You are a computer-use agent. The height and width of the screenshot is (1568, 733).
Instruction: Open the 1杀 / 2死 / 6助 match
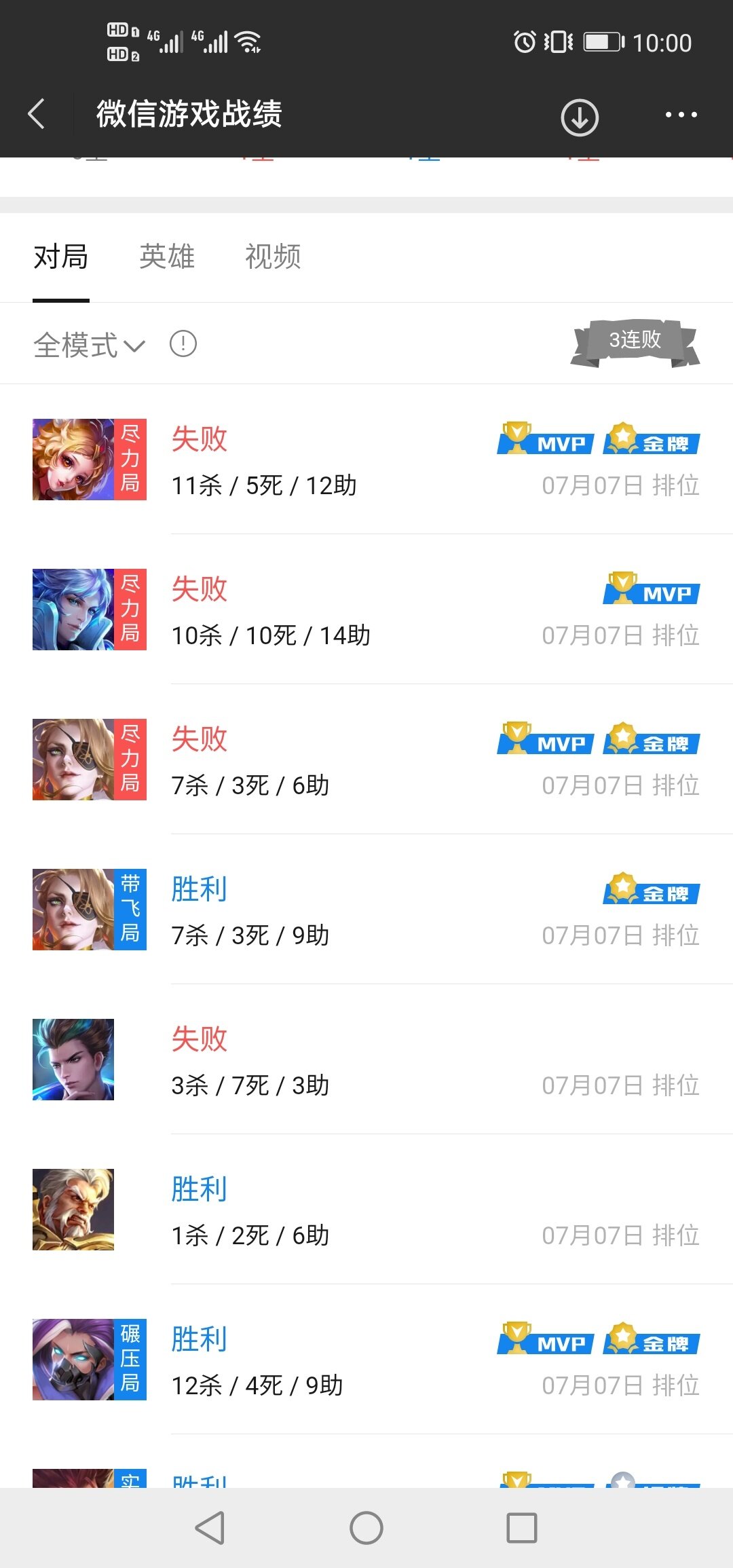pos(366,1210)
